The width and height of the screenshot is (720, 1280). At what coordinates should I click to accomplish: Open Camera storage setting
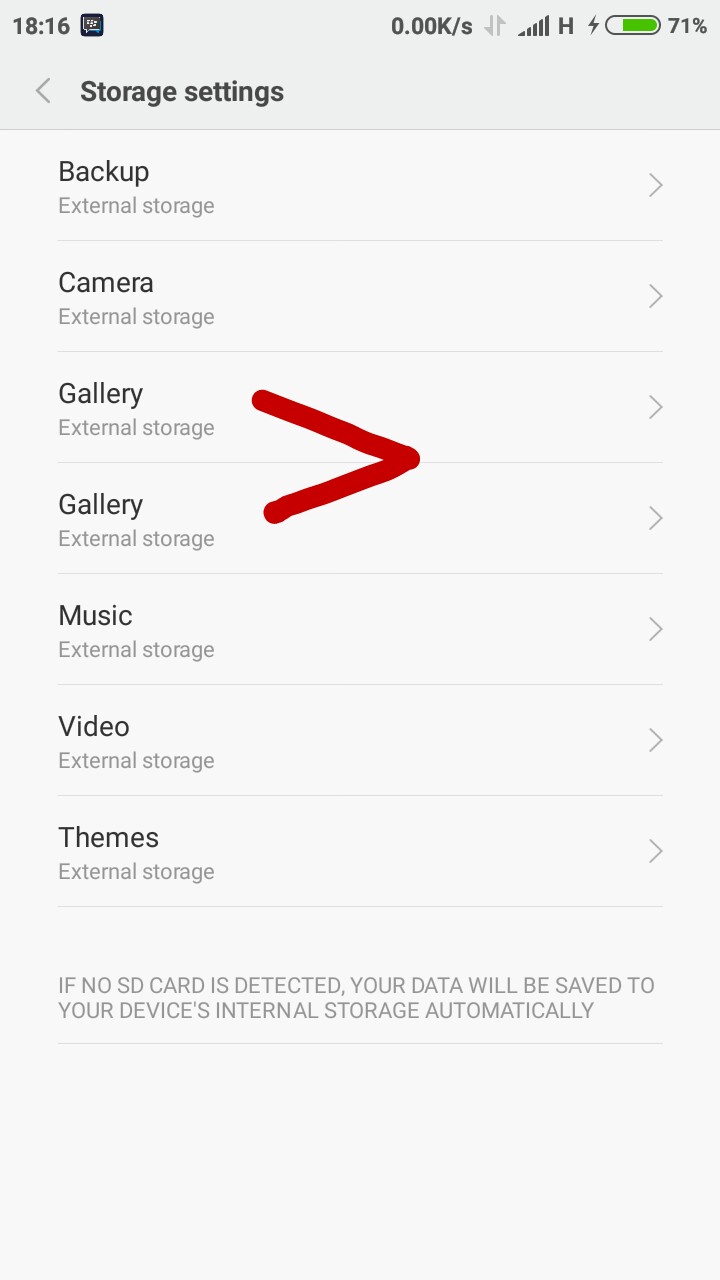click(x=360, y=296)
